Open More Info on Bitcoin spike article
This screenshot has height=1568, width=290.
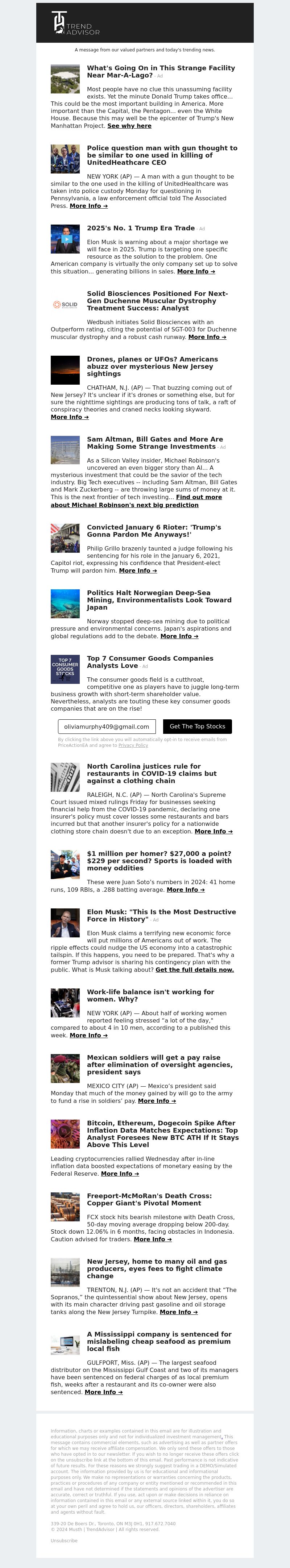click(x=119, y=1174)
